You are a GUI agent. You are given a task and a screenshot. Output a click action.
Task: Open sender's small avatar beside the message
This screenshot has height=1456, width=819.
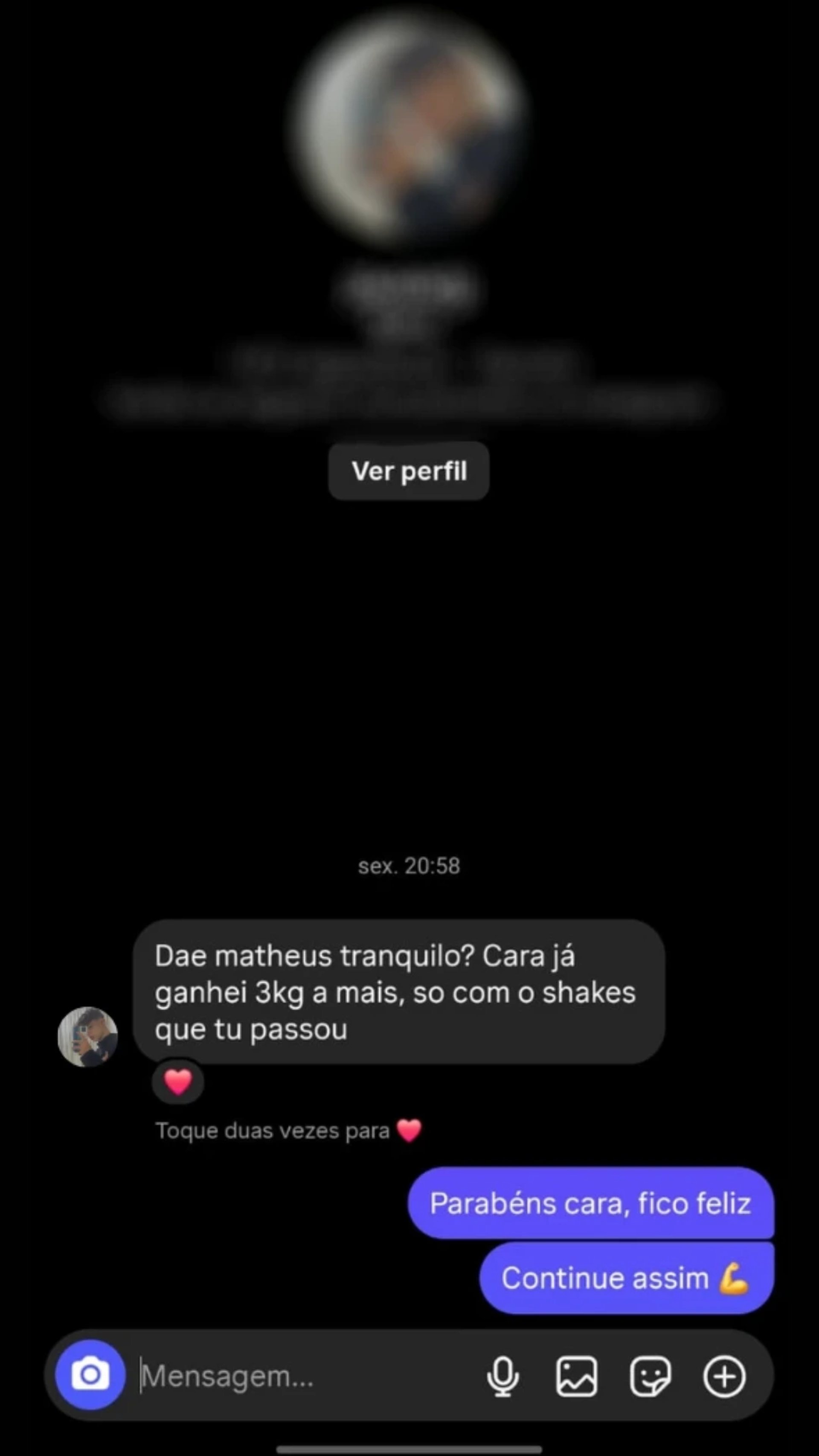tap(87, 1037)
